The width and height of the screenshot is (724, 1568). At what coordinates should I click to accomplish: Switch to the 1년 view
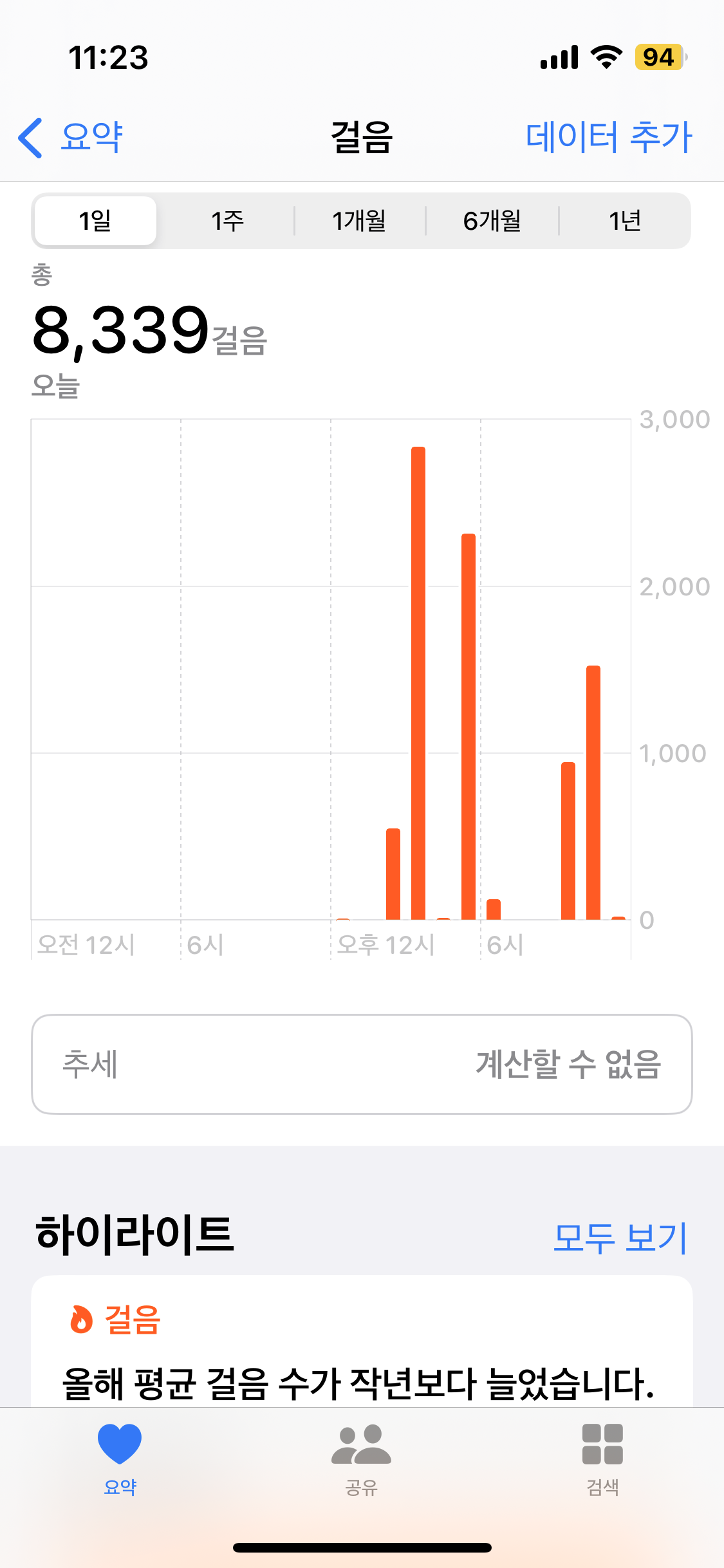[624, 221]
